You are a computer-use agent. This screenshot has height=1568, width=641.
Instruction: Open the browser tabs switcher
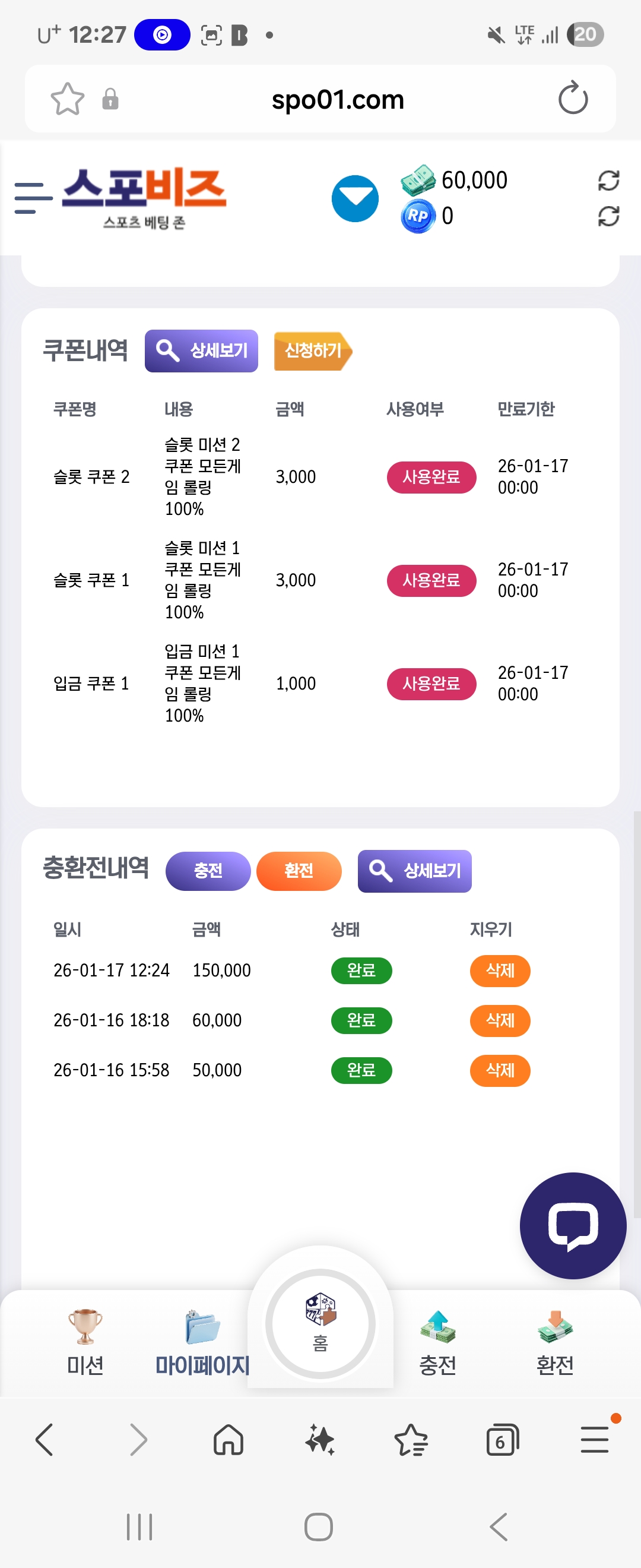pyautogui.click(x=502, y=1440)
